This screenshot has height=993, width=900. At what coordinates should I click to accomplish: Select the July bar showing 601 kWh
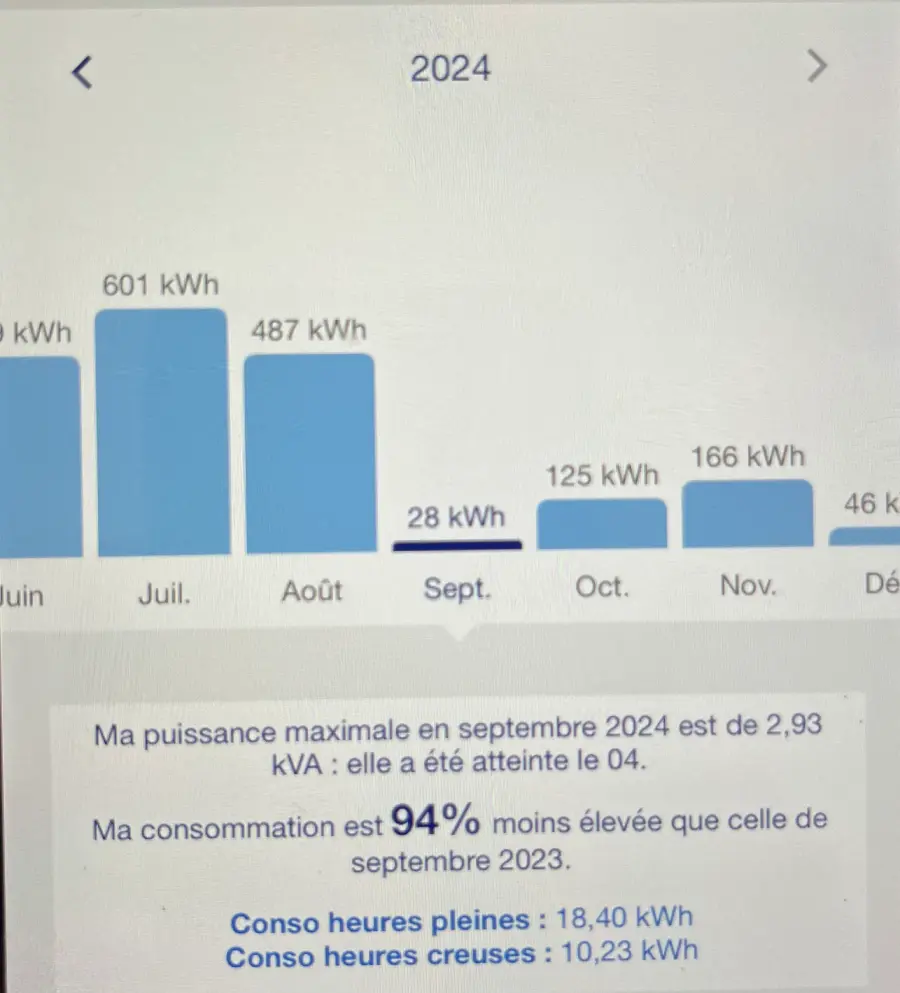coord(160,430)
